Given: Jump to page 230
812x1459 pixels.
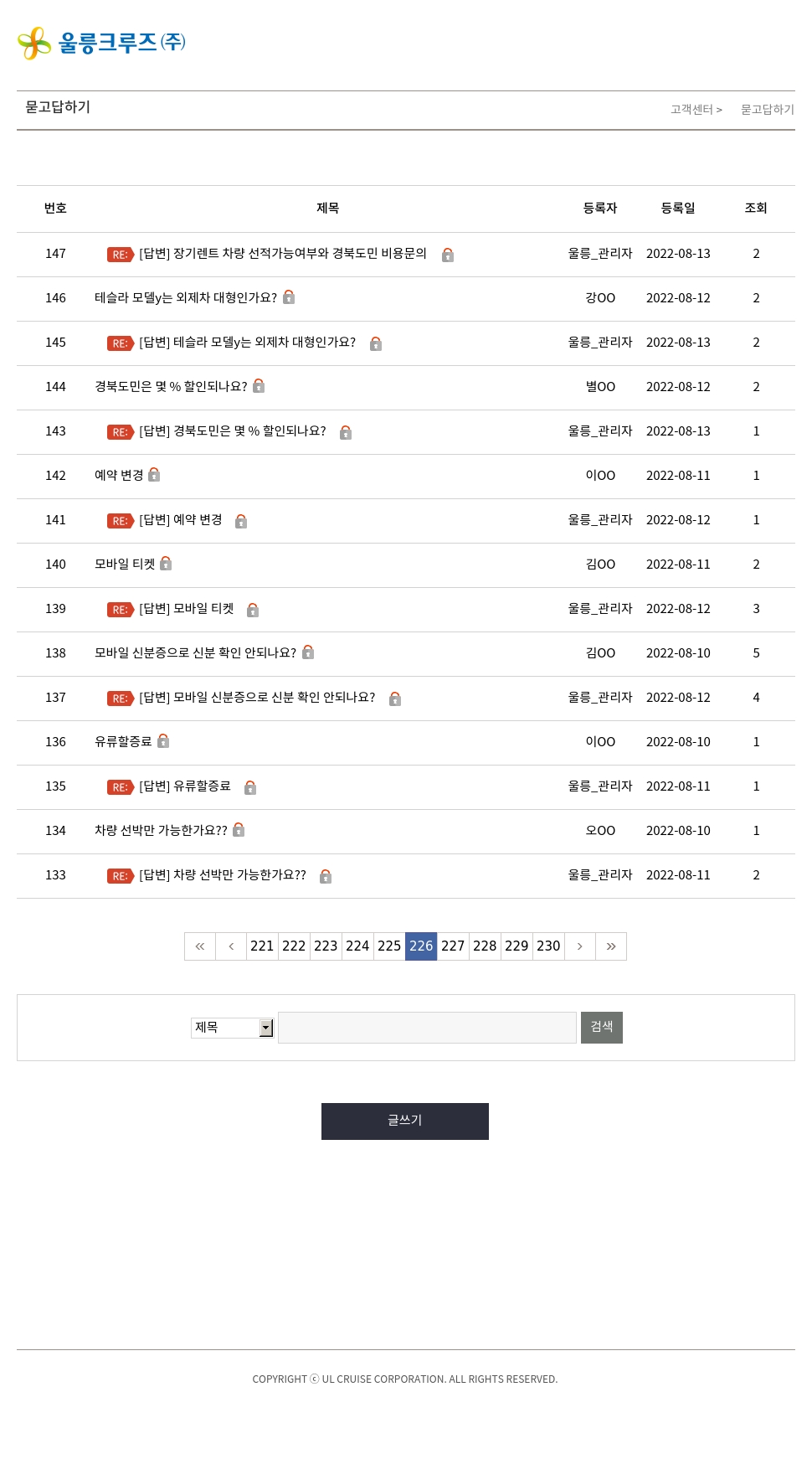Looking at the screenshot, I should coord(548,946).
